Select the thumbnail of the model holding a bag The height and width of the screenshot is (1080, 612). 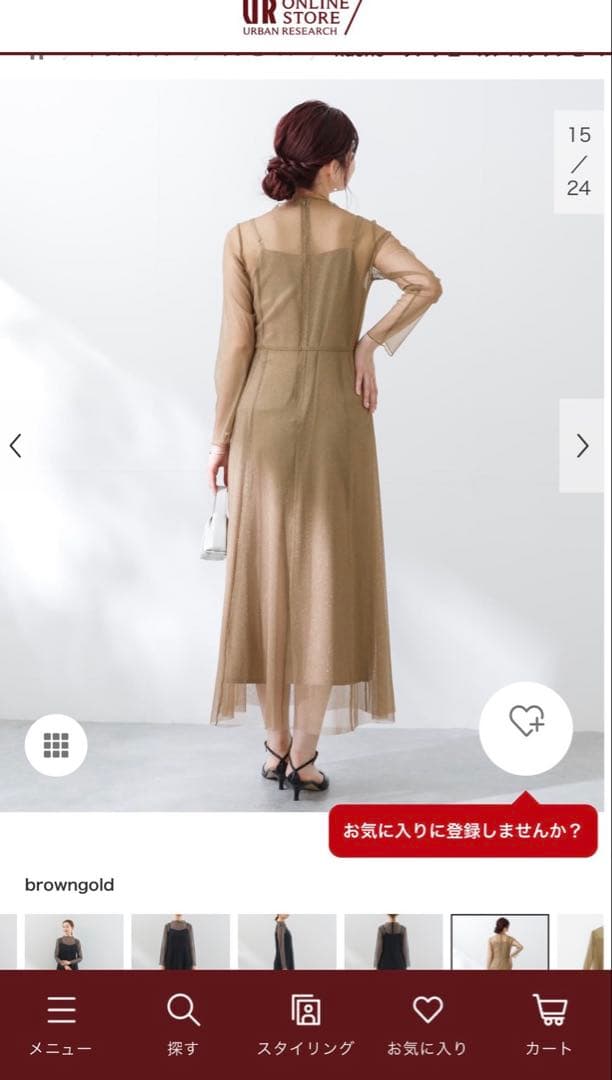click(74, 942)
